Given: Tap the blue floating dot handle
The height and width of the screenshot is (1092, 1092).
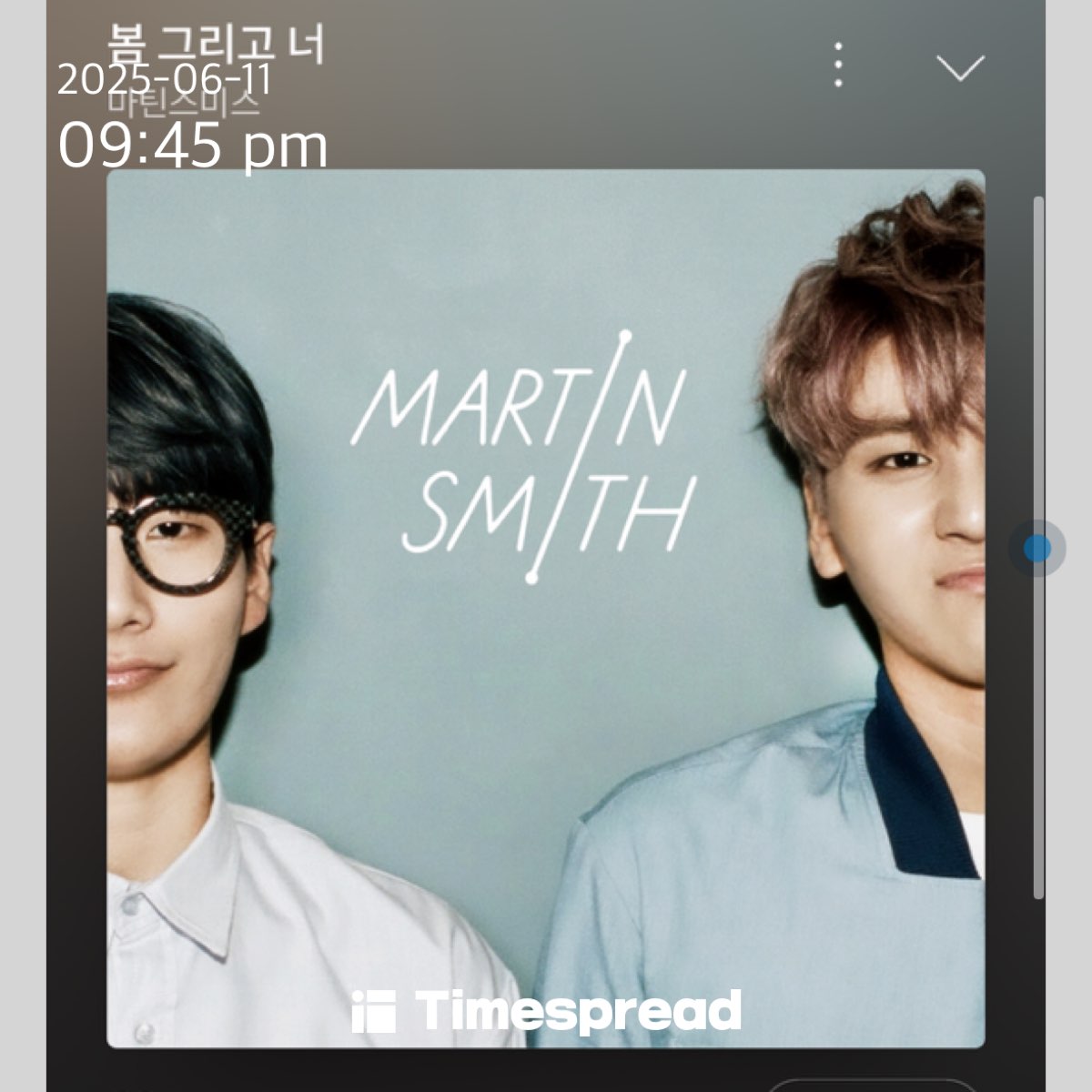Looking at the screenshot, I should pyautogui.click(x=1036, y=549).
